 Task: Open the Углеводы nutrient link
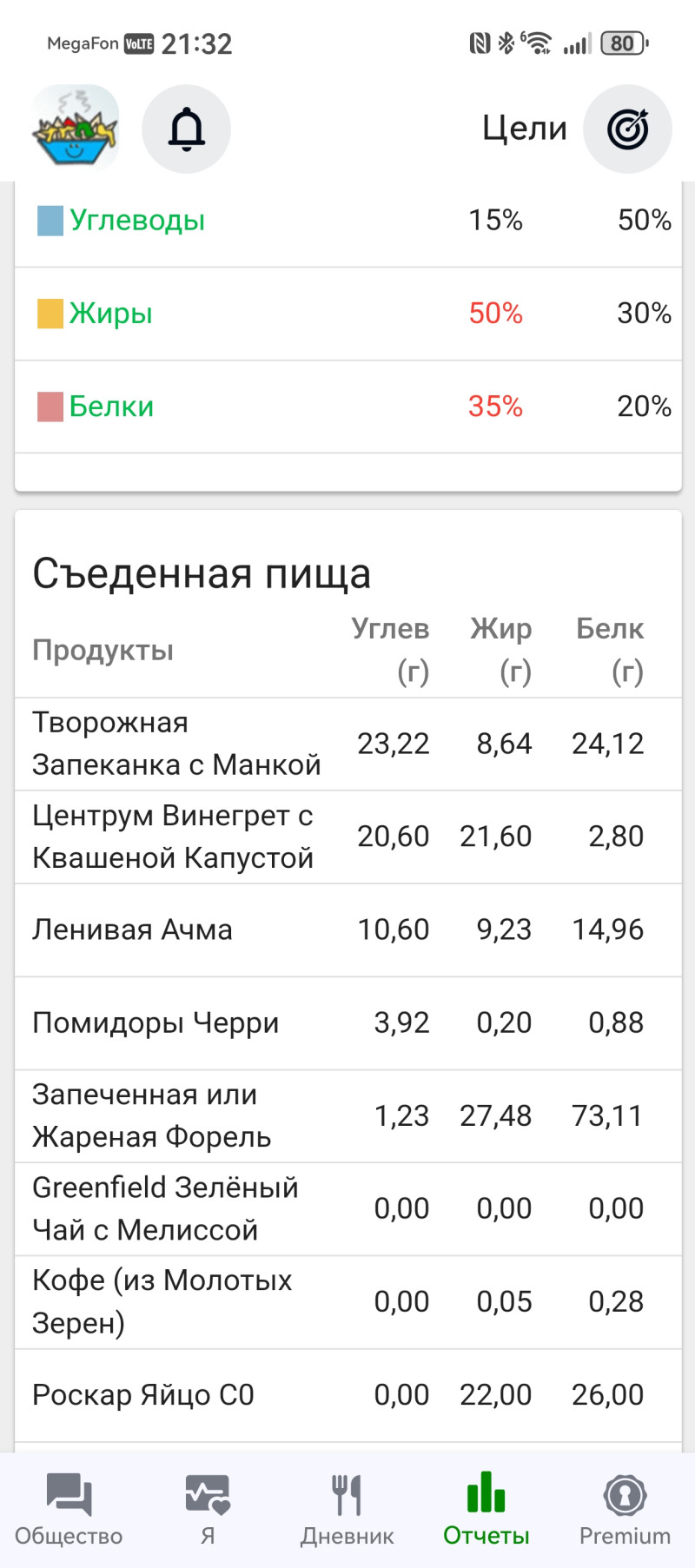tap(137, 221)
